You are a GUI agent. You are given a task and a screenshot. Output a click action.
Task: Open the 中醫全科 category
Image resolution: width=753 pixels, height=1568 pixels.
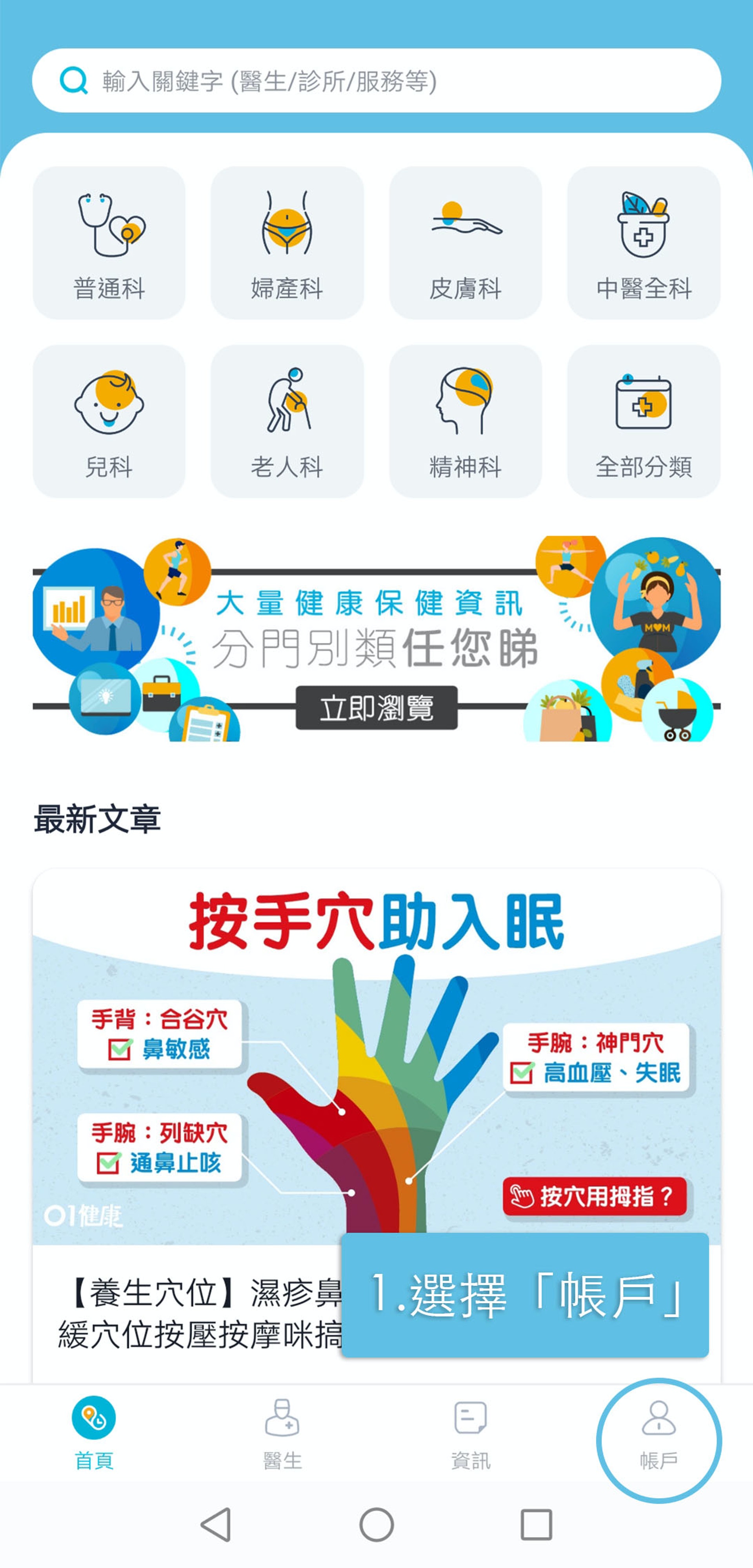(x=643, y=243)
